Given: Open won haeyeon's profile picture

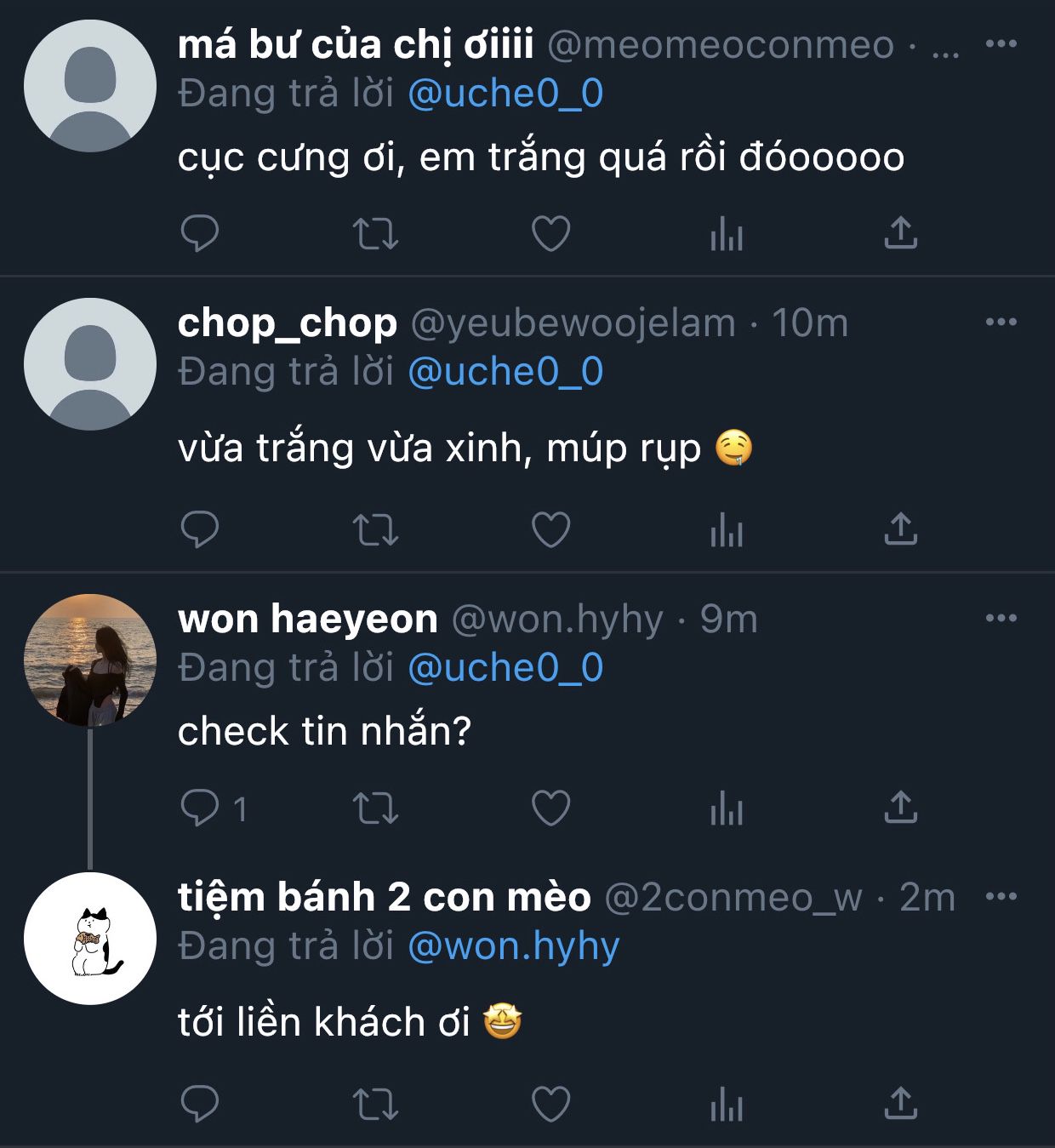Looking at the screenshot, I should click(90, 660).
